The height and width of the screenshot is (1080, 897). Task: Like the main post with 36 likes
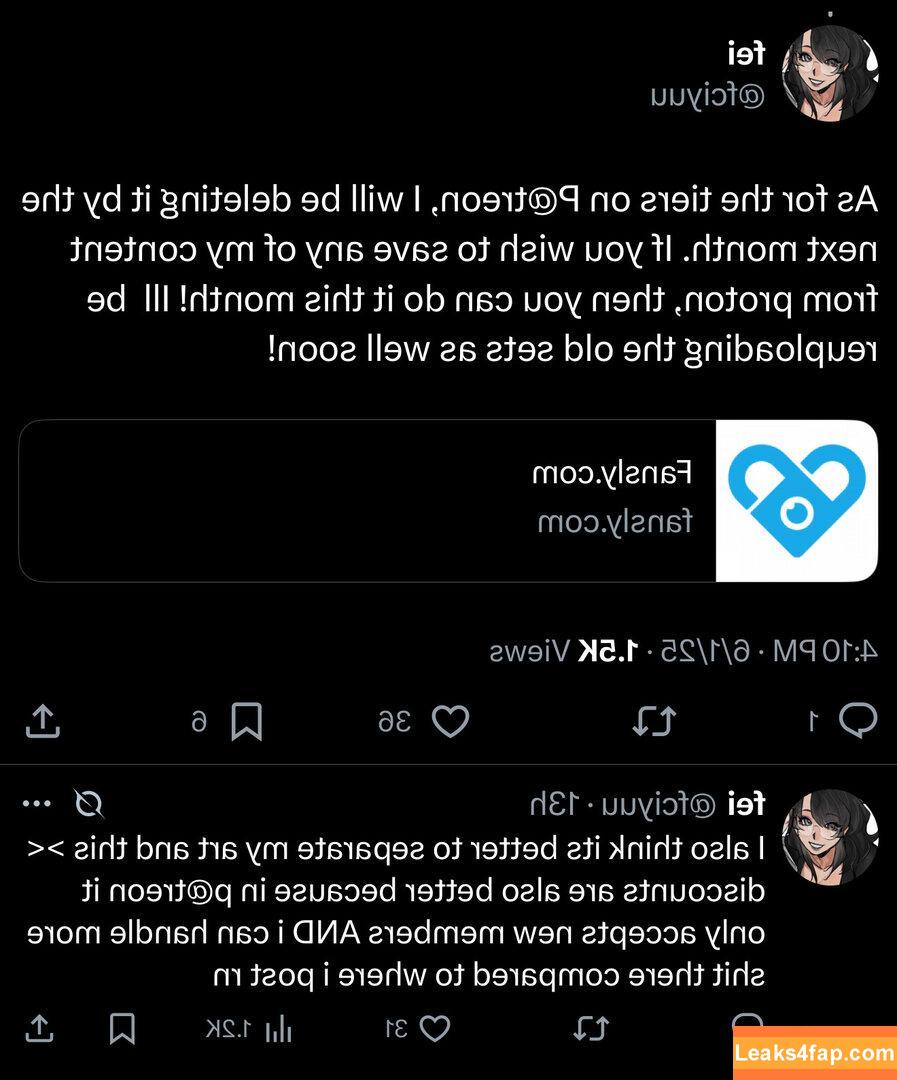pyautogui.click(x=450, y=721)
